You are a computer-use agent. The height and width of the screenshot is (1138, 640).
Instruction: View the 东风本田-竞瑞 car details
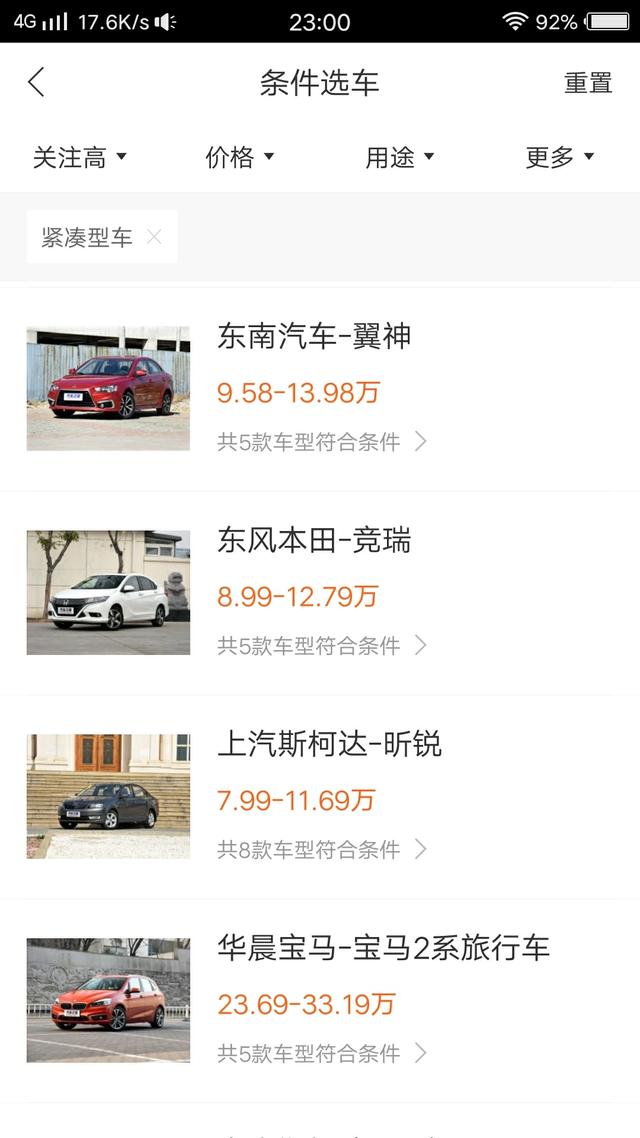[320, 592]
